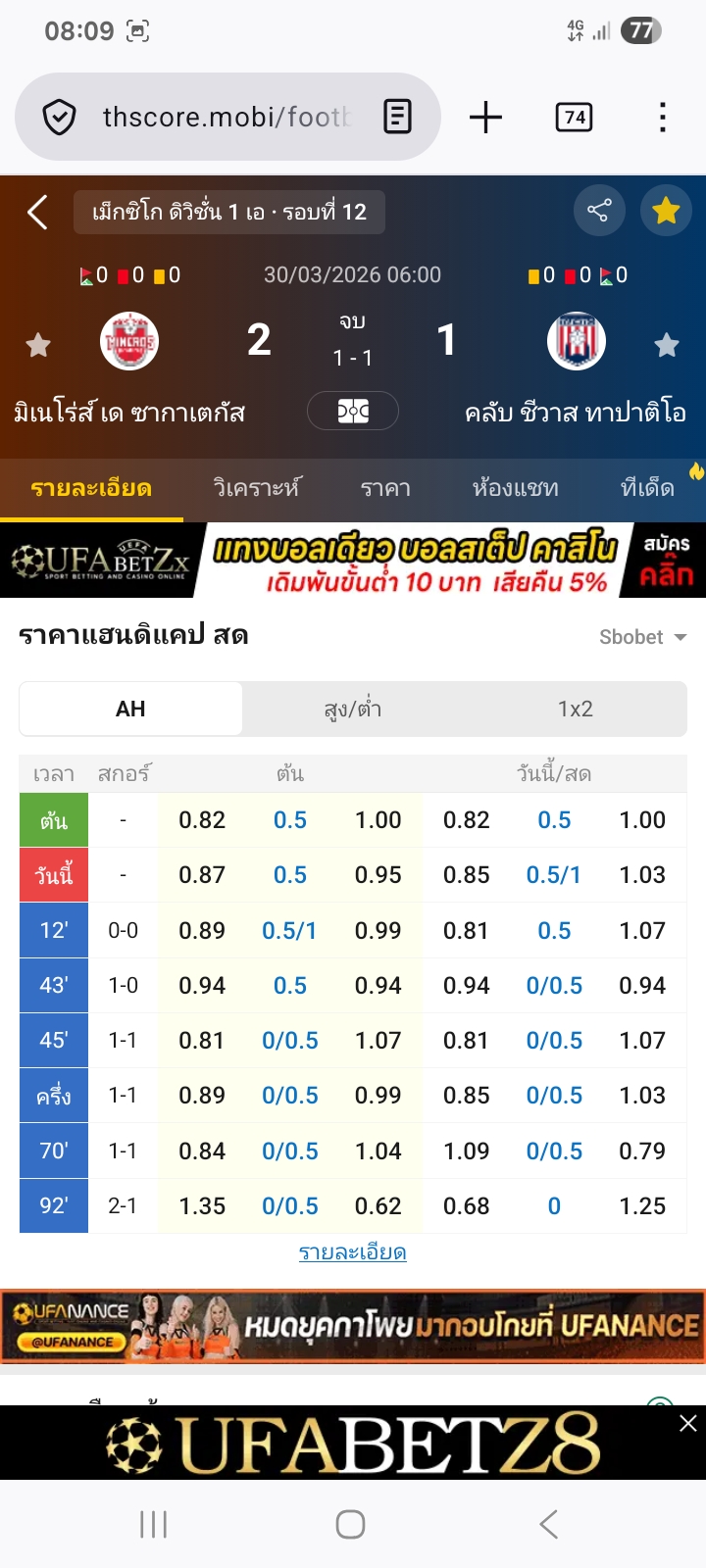Image resolution: width=706 pixels, height=1568 pixels.
Task: Favorite the away team คลับ ซีวาส ทาปาติโอ
Action: [x=667, y=345]
